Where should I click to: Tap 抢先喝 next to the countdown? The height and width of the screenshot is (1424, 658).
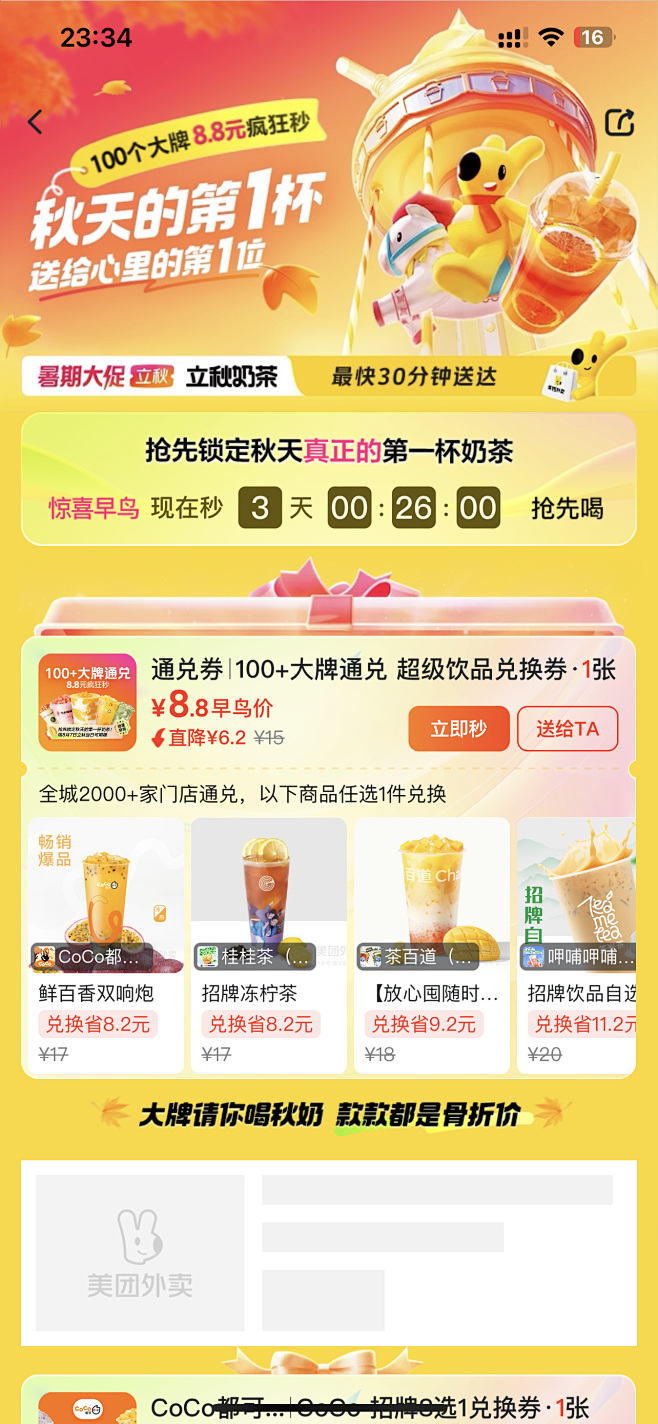[567, 508]
